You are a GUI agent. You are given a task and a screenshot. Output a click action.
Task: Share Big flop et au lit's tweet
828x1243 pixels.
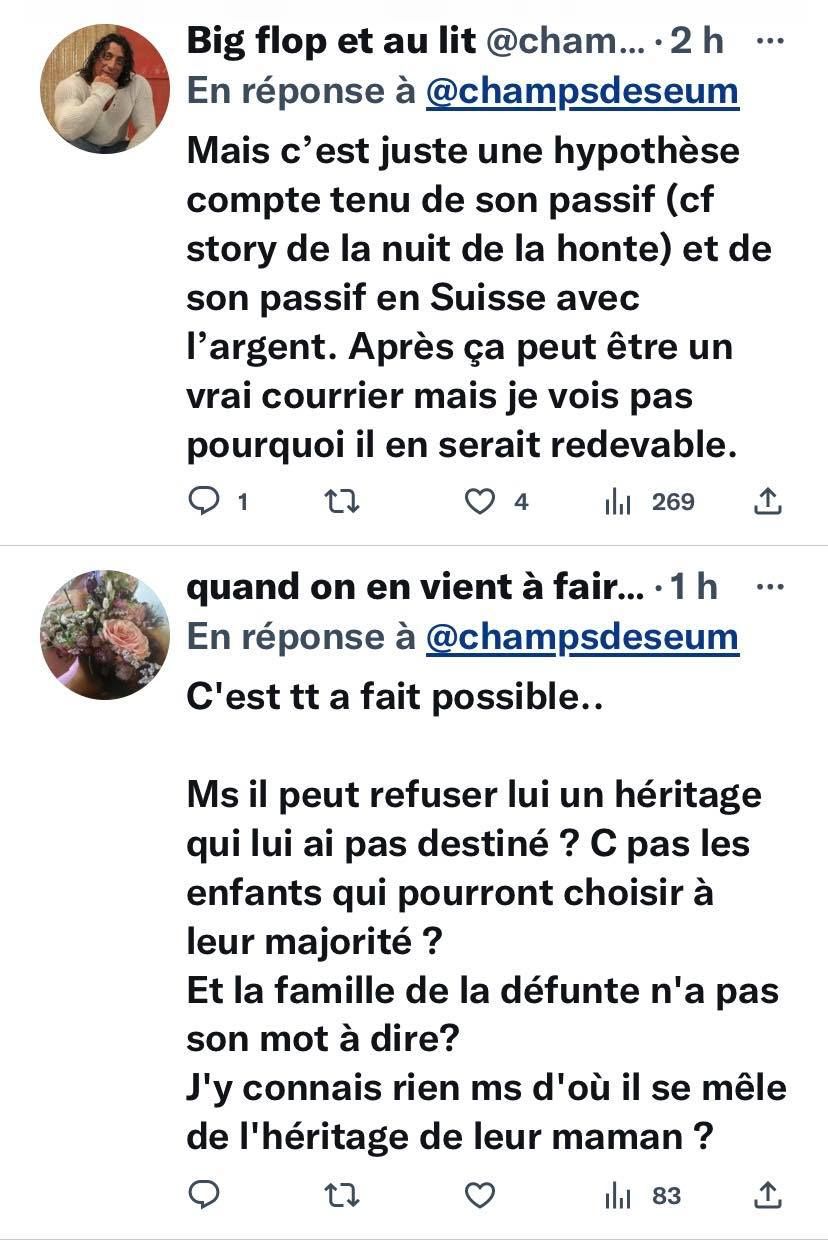pos(767,501)
